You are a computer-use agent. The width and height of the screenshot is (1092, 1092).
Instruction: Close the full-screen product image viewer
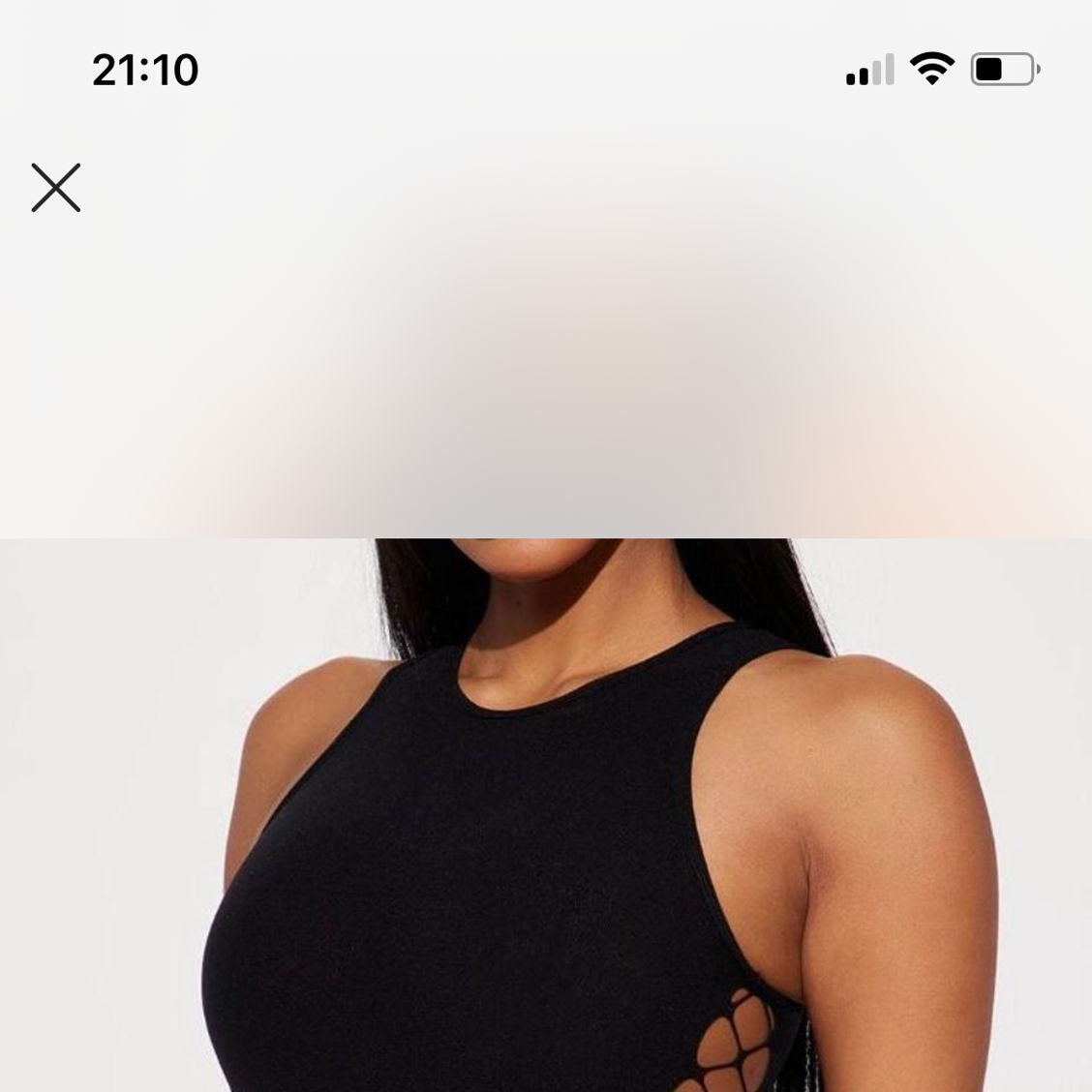point(56,188)
